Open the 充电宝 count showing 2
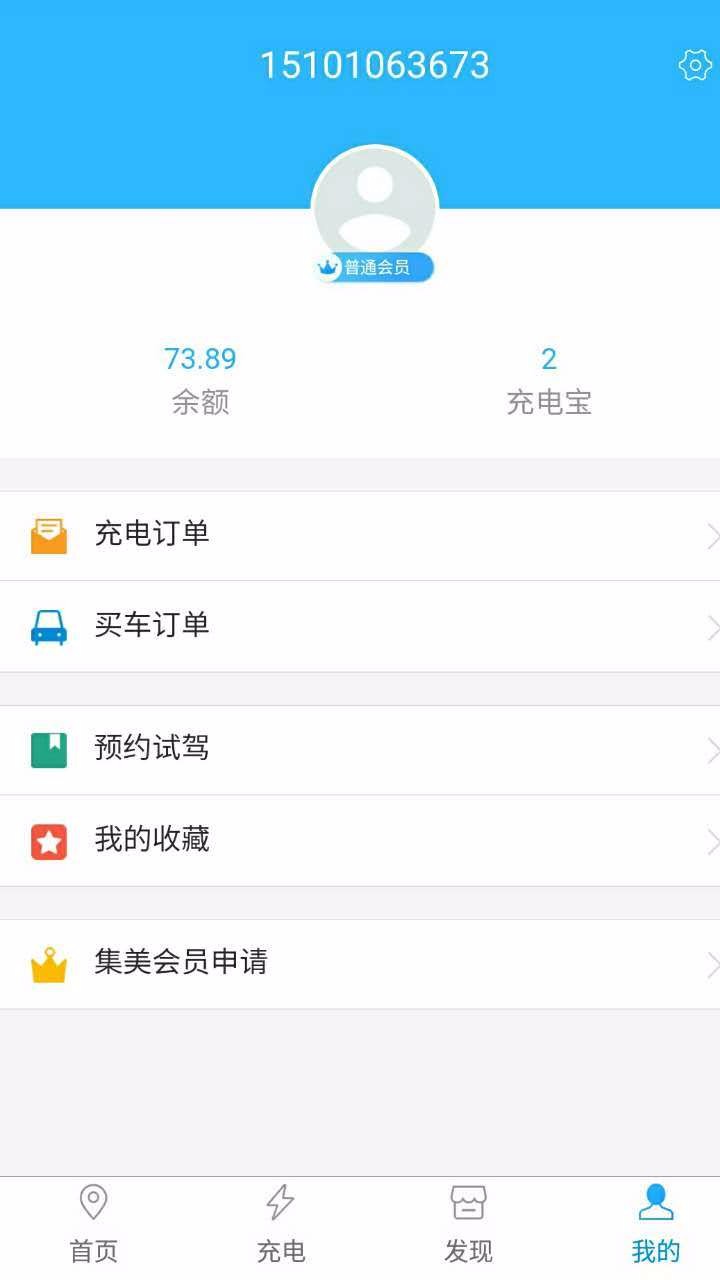 [x=549, y=378]
